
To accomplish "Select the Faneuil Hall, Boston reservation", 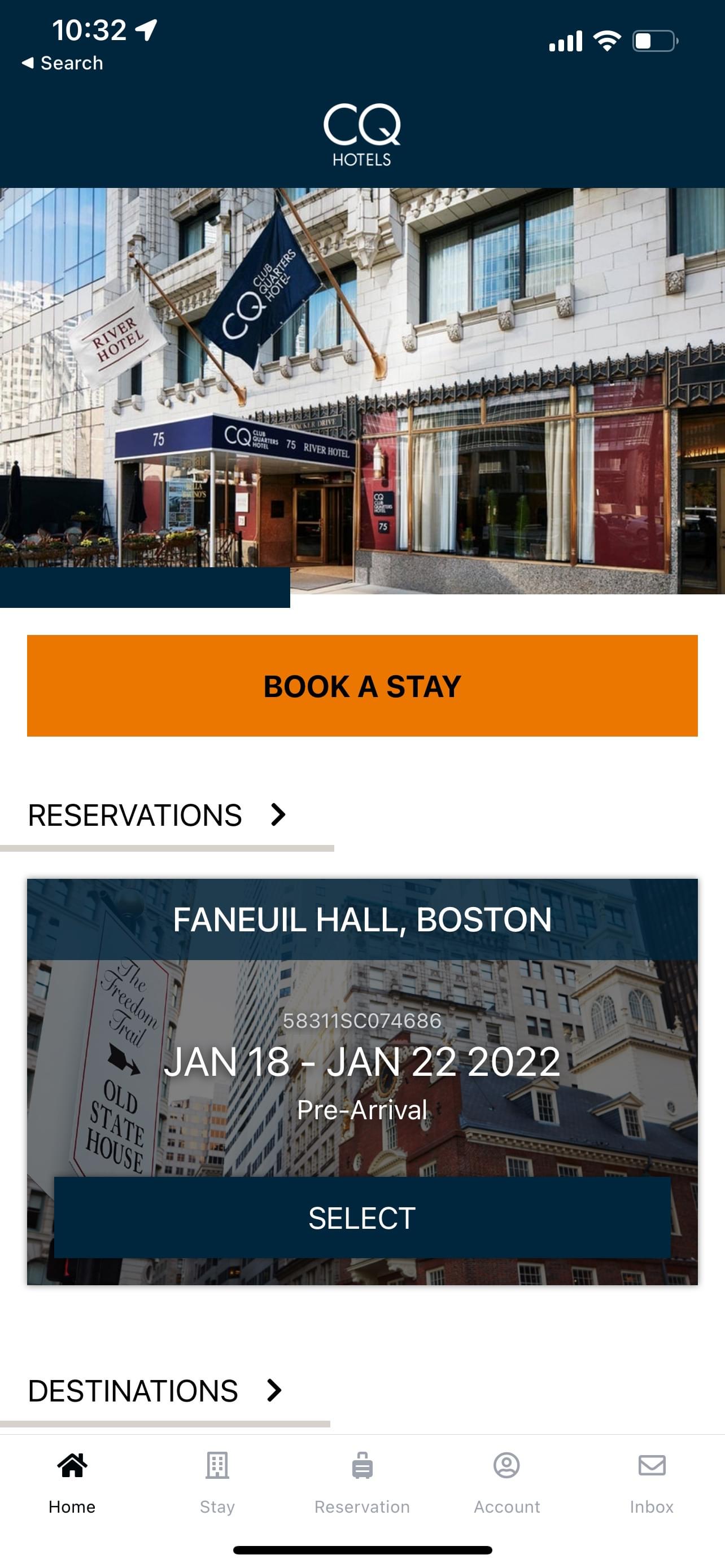I will click(x=362, y=1218).
